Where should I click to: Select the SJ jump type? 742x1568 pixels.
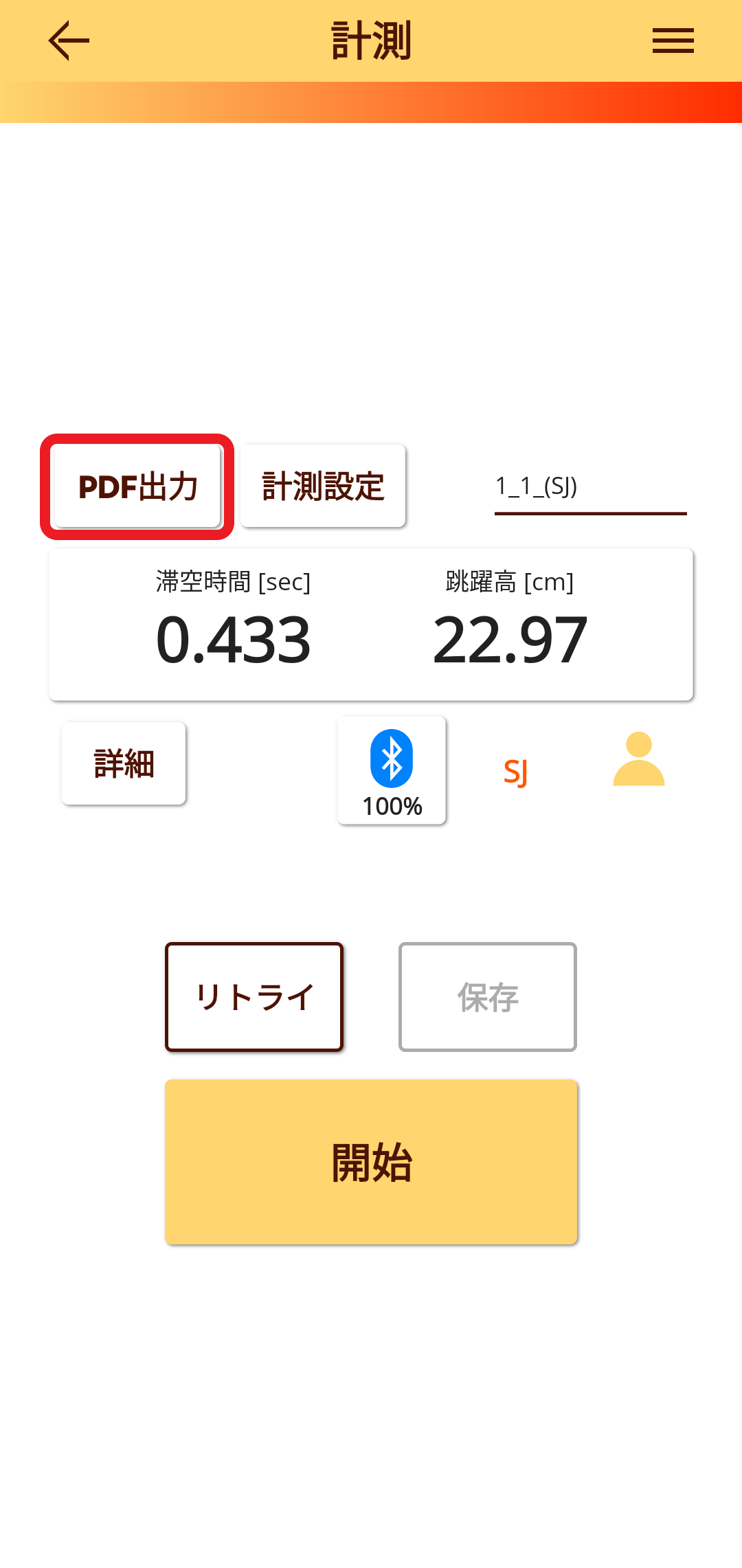(x=515, y=772)
